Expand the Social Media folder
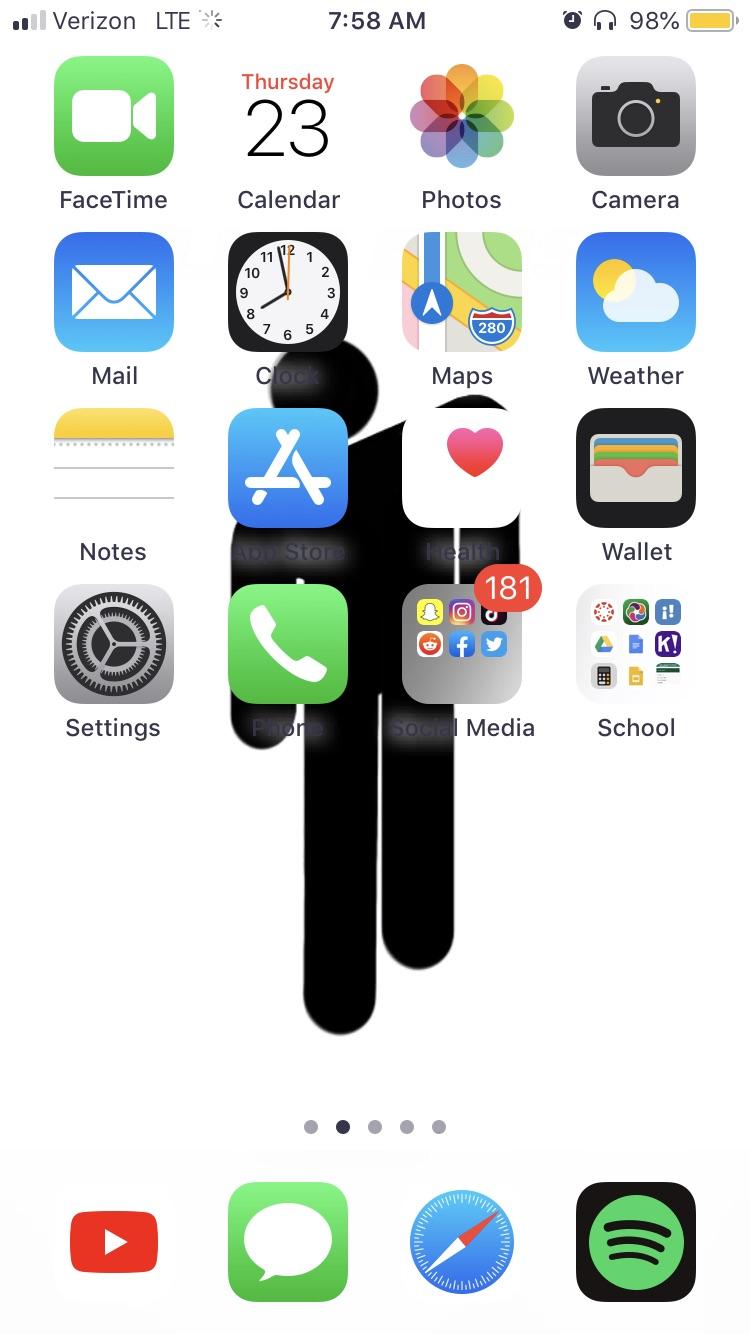Screen dimensions: 750x1334 (x=462, y=644)
